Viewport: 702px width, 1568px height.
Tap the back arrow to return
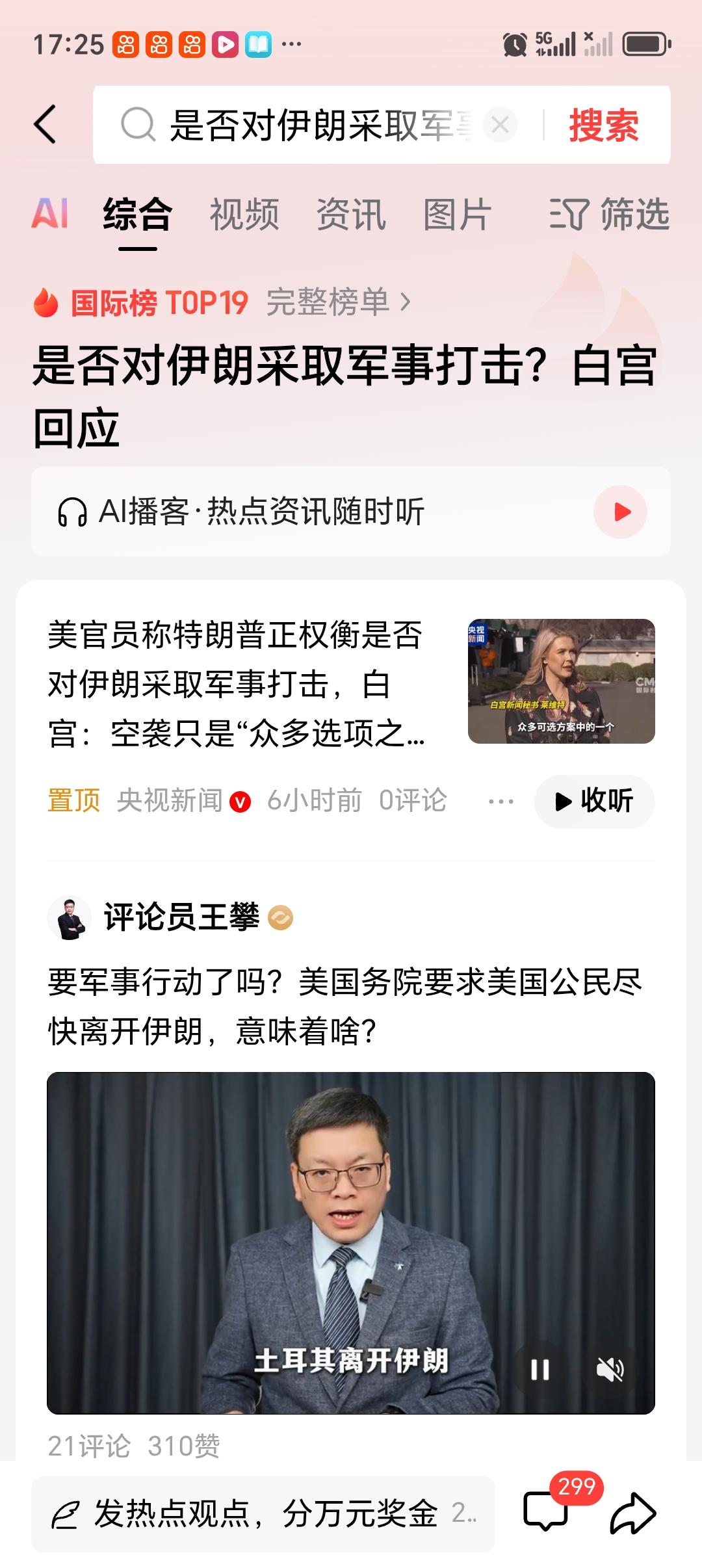pyautogui.click(x=47, y=125)
